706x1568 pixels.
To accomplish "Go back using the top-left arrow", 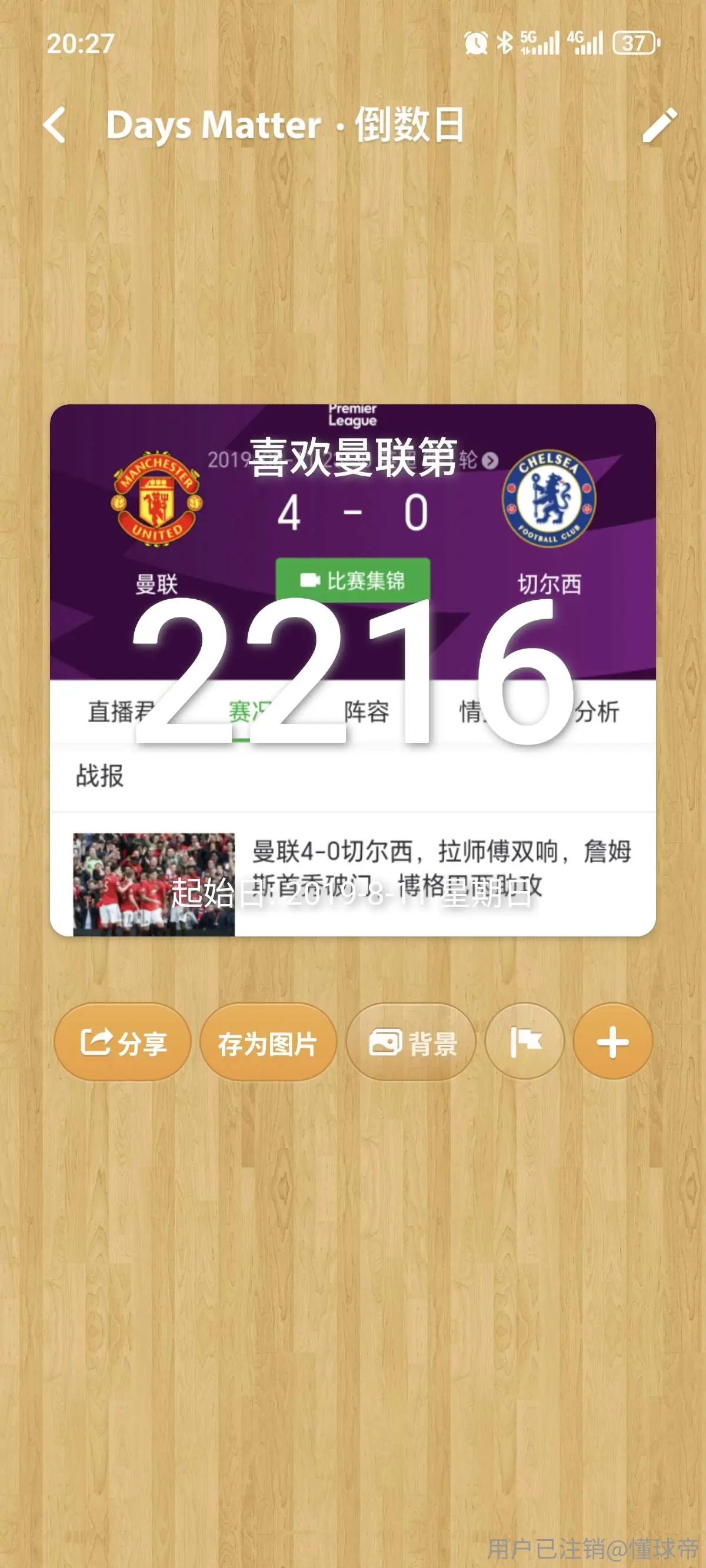I will point(55,125).
